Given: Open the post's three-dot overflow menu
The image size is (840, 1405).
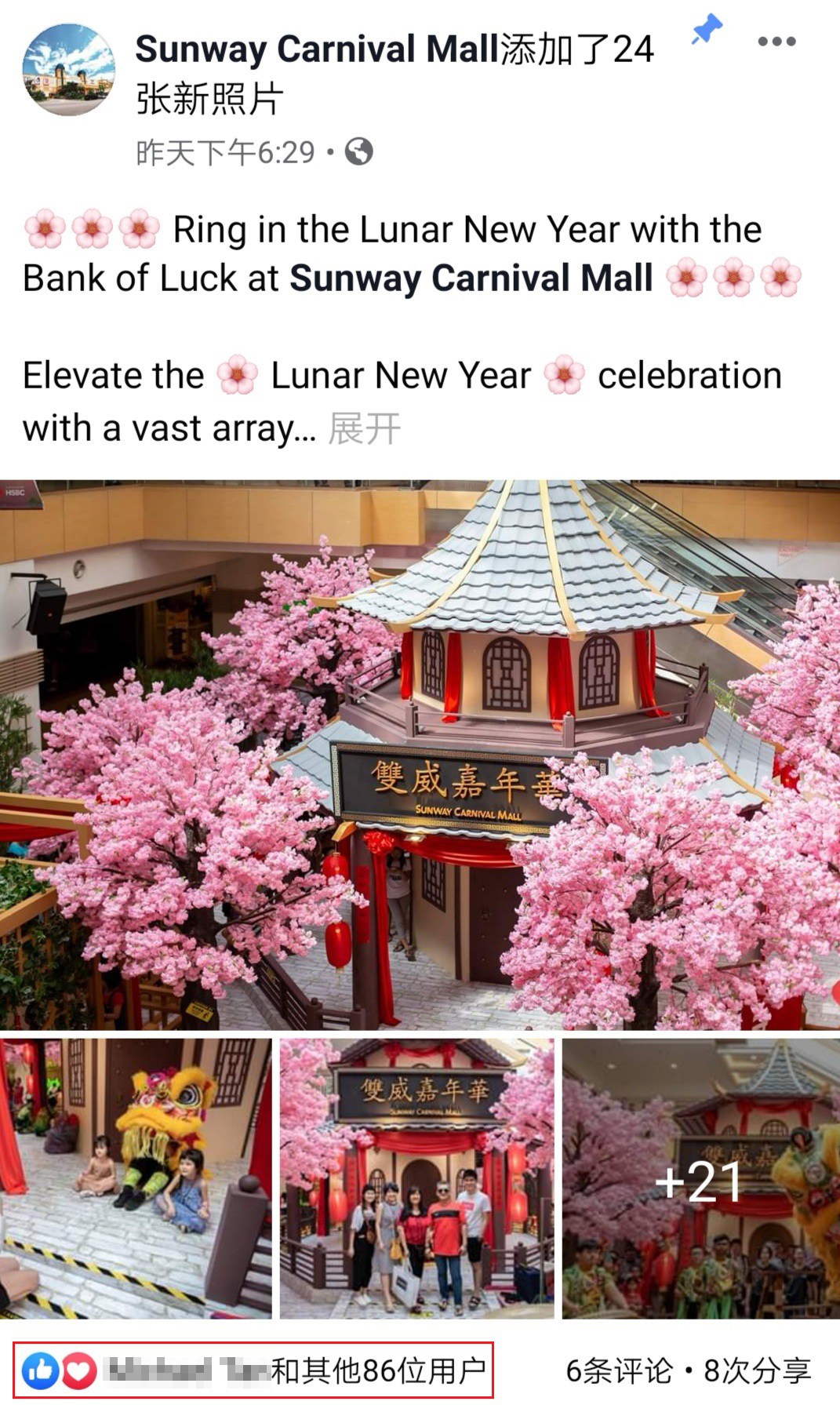Looking at the screenshot, I should pyautogui.click(x=776, y=42).
